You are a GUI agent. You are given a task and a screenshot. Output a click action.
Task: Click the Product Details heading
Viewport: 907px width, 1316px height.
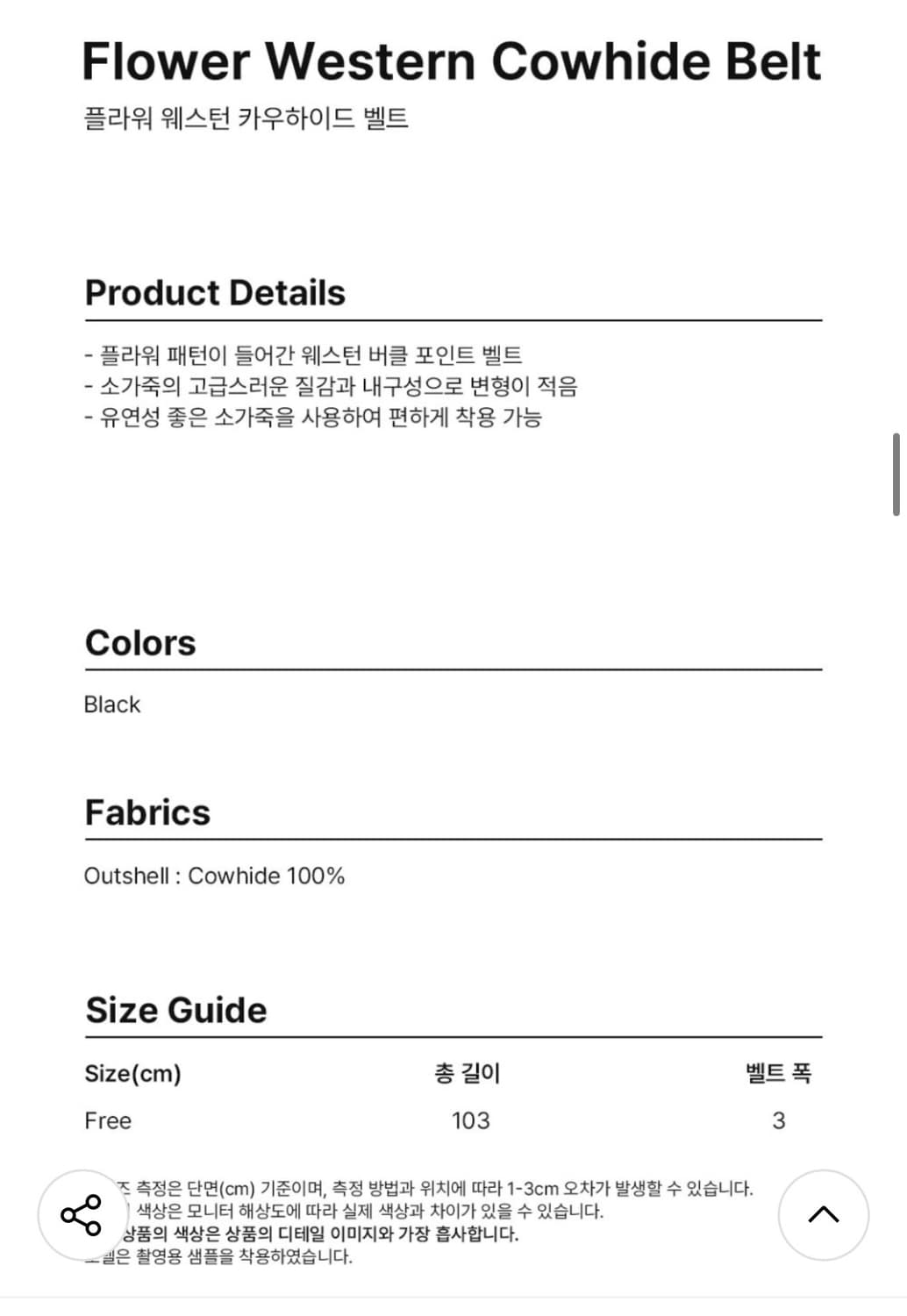215,292
